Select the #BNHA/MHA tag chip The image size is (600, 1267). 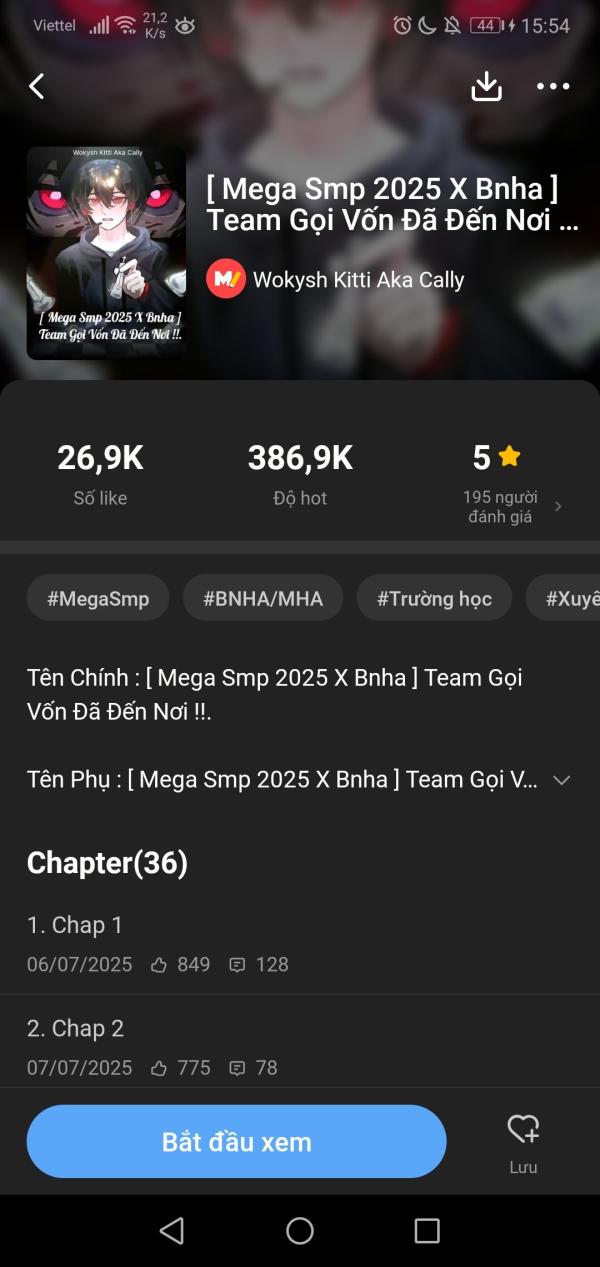tap(263, 598)
